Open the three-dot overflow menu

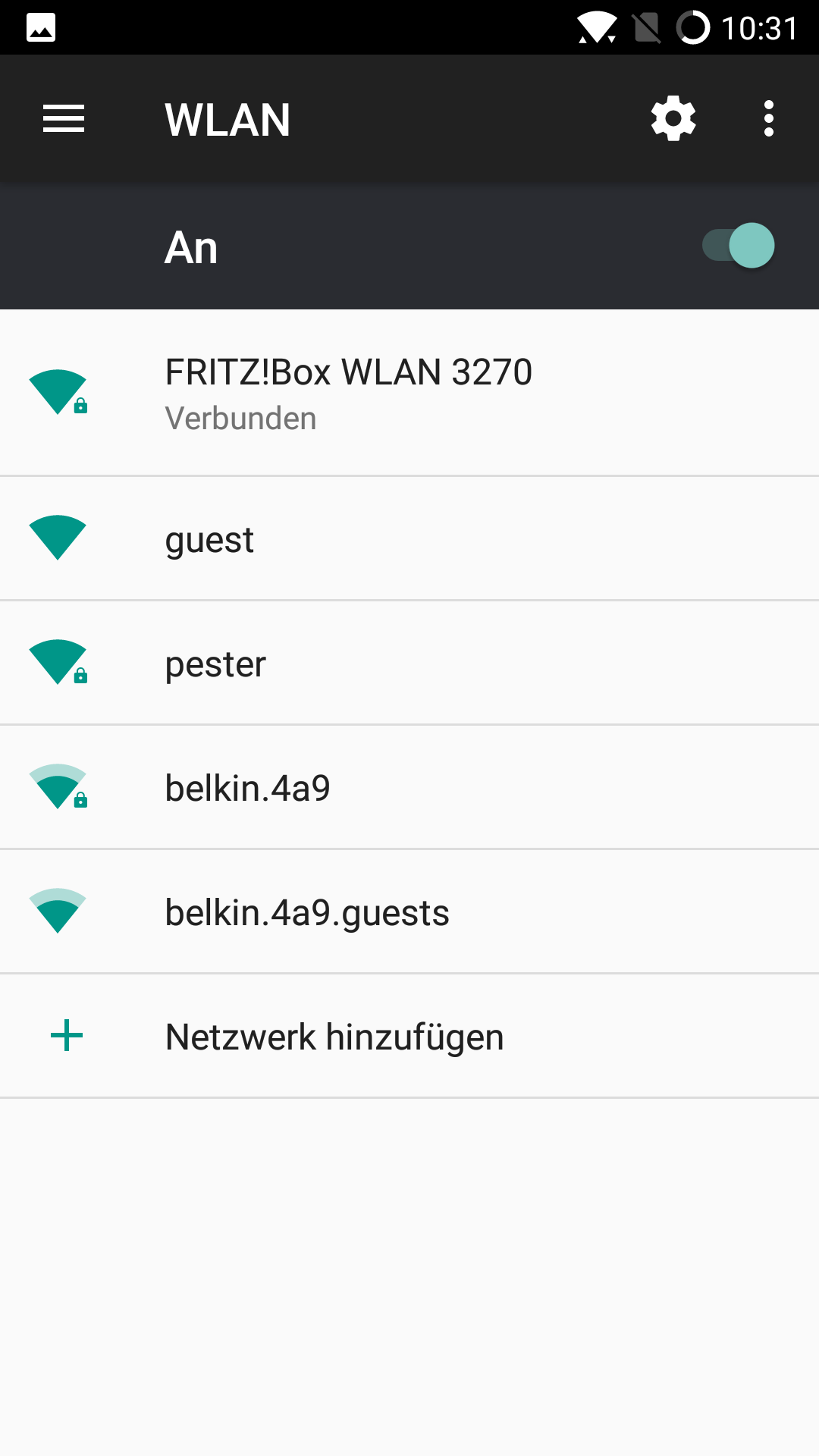coord(769,119)
